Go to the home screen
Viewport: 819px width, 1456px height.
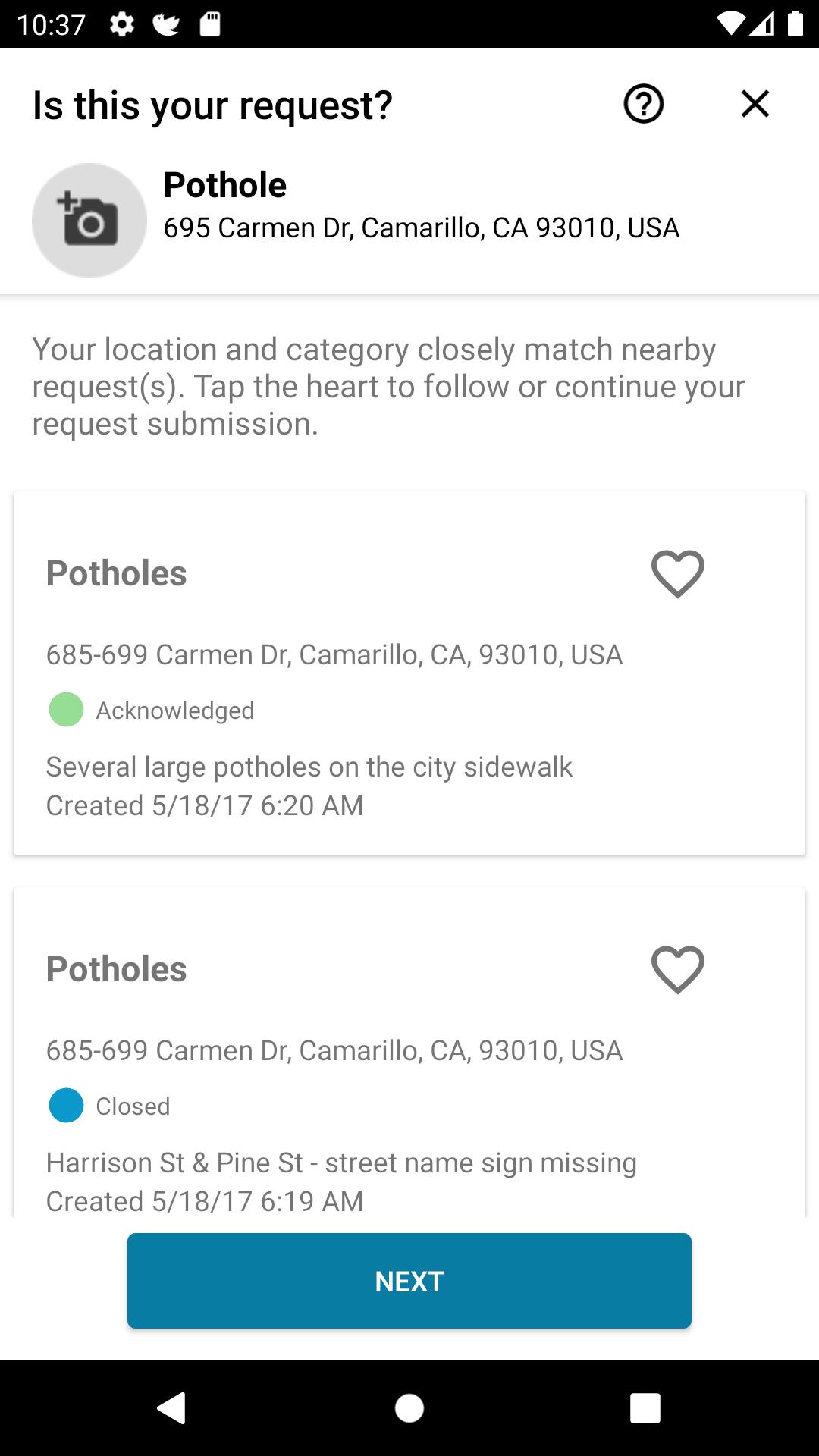tap(409, 1408)
